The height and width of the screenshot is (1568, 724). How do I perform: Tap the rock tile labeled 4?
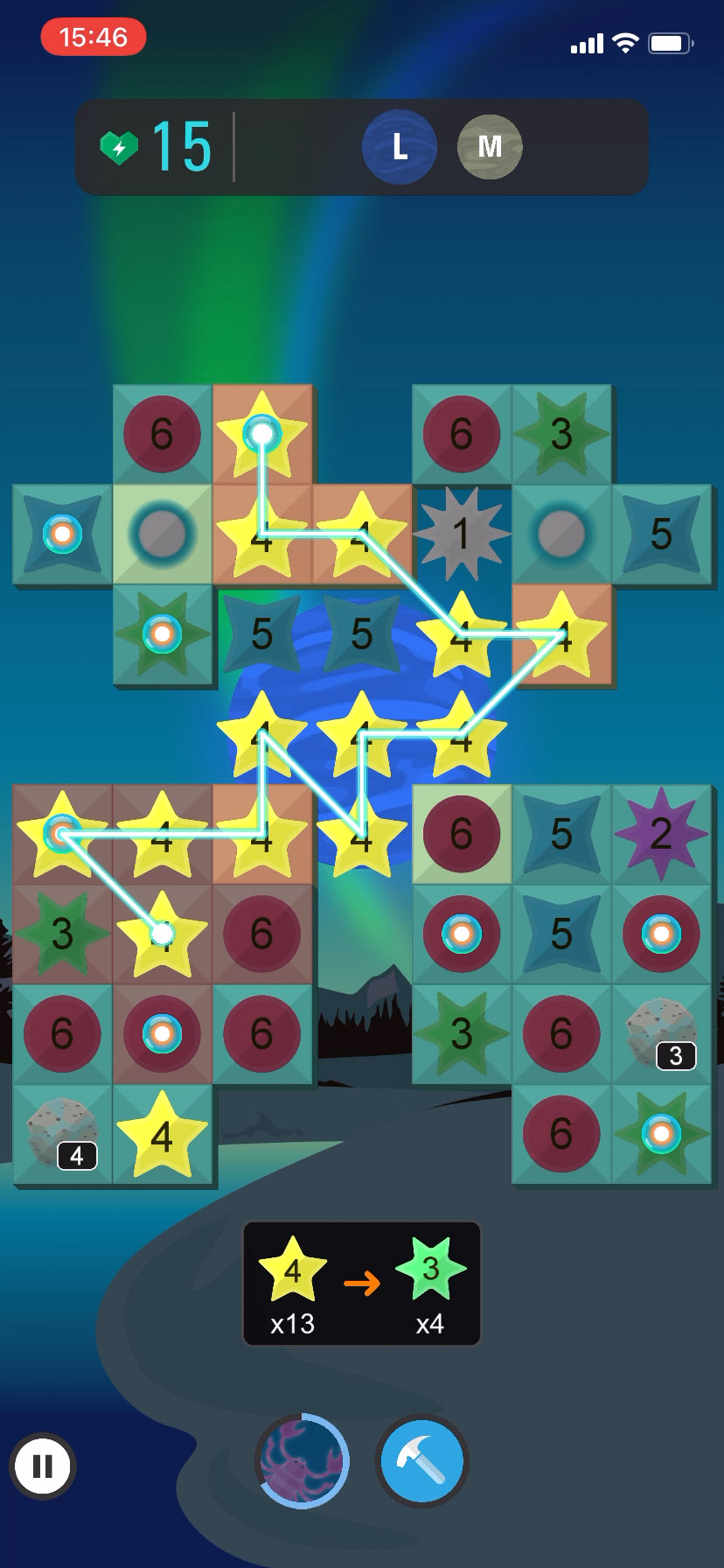(62, 1134)
